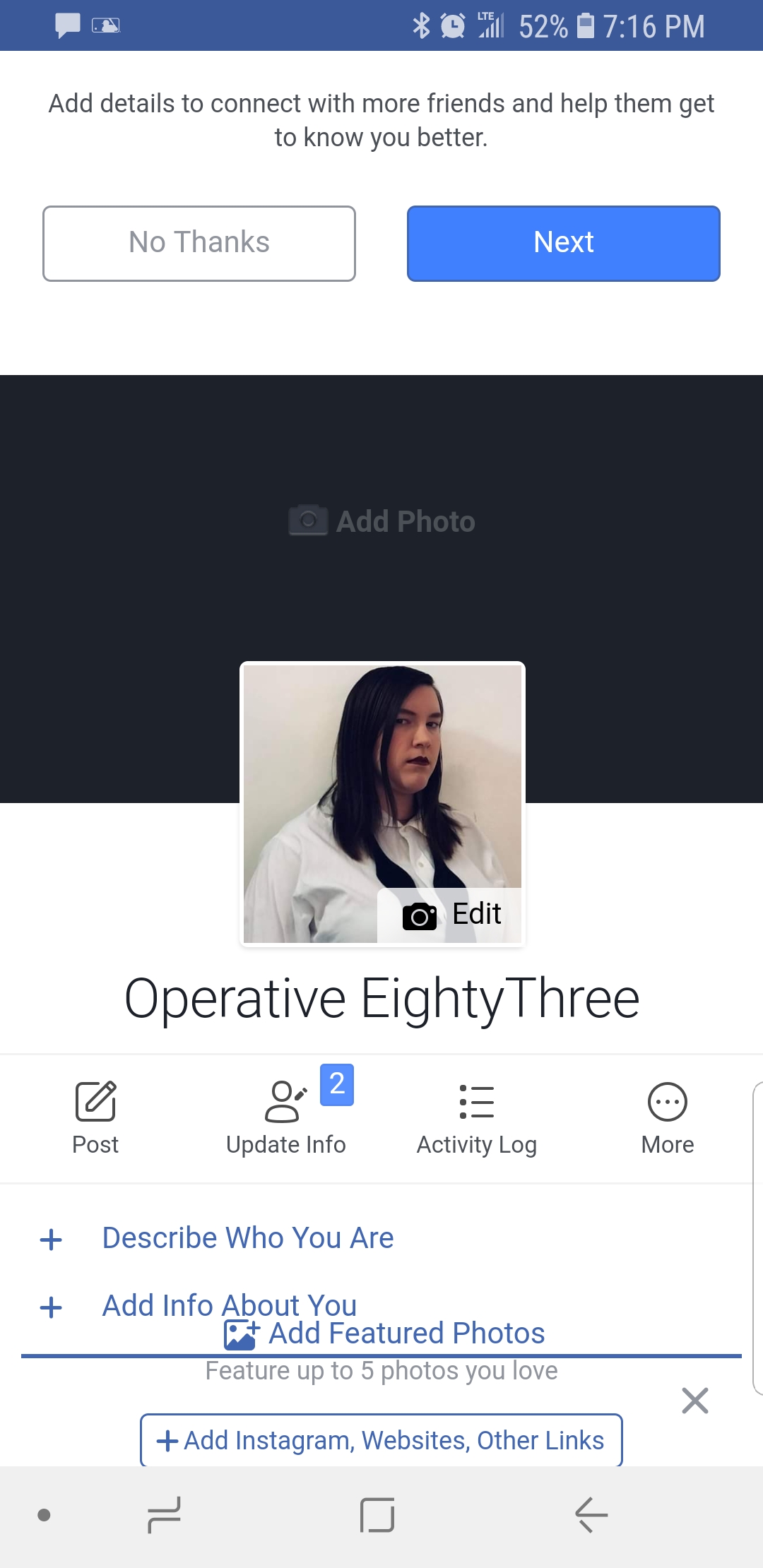The height and width of the screenshot is (1568, 763).
Task: Add Featured Photos to profile
Action: click(385, 1334)
